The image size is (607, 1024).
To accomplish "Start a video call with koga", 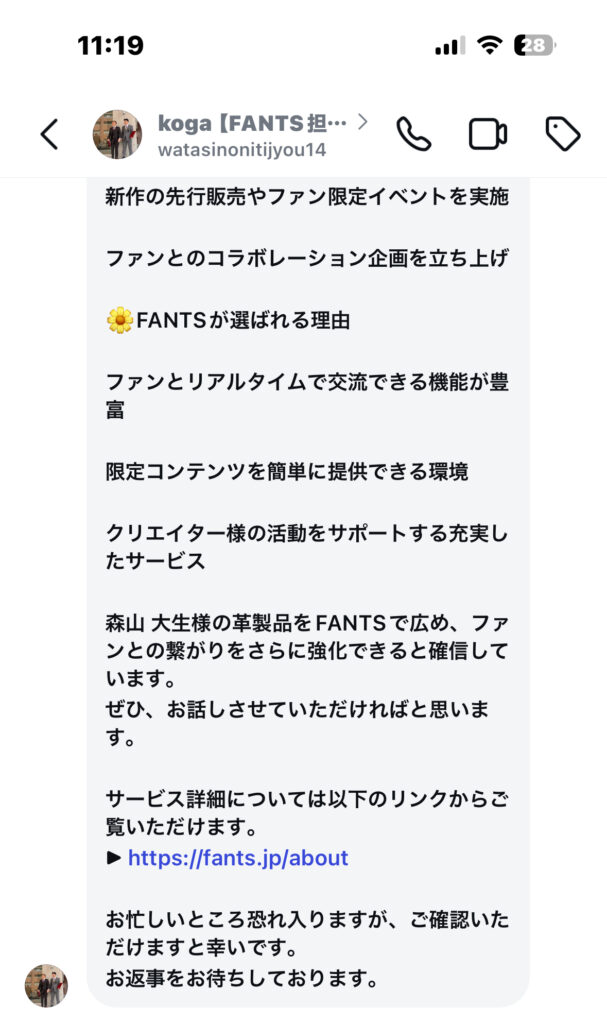I will click(x=488, y=134).
